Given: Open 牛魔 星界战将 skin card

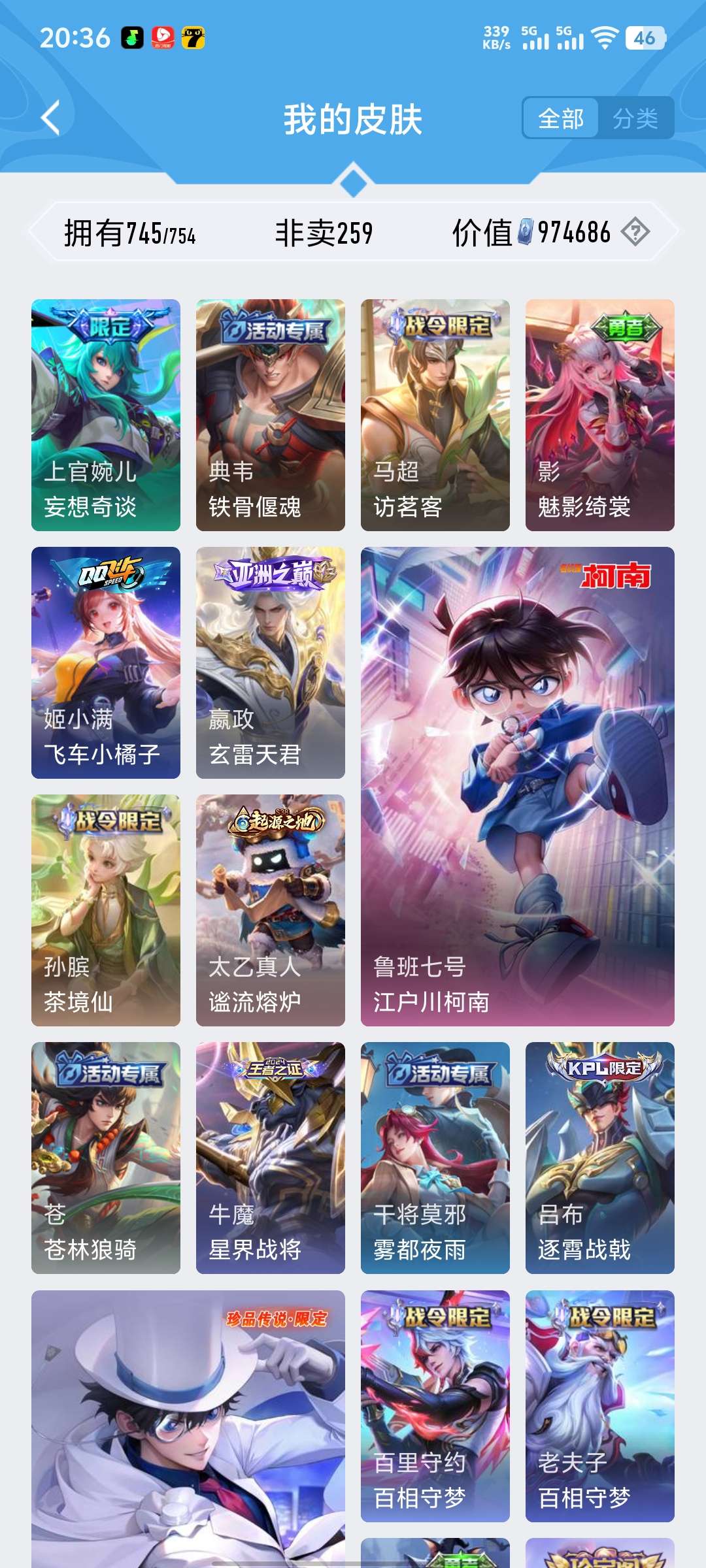Looking at the screenshot, I should click(x=271, y=1158).
